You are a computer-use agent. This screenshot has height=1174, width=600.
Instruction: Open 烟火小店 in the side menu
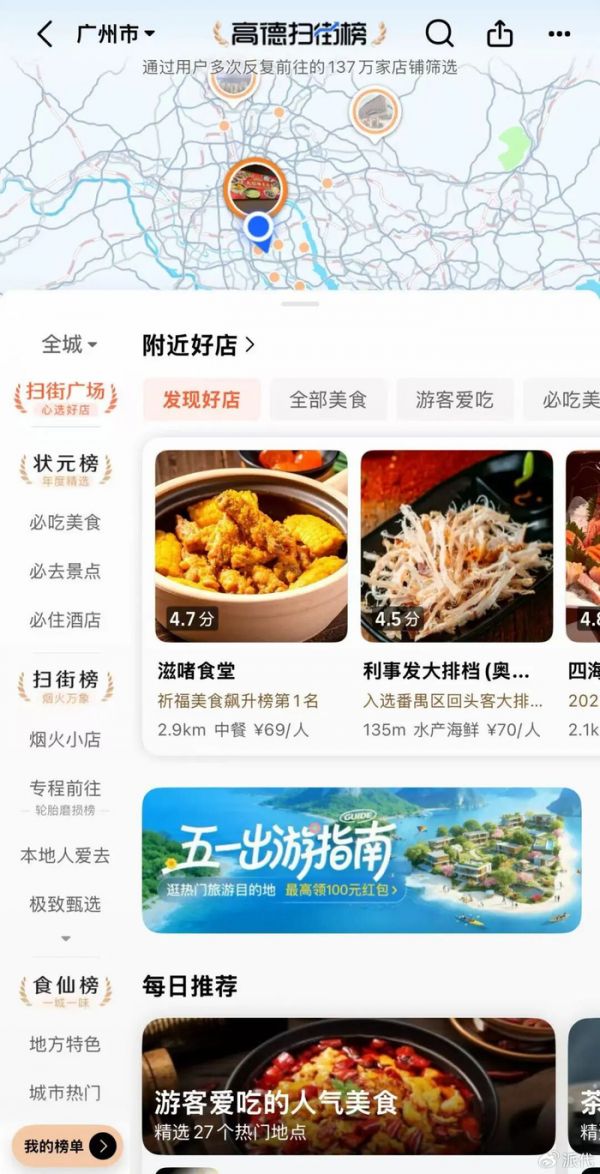tap(65, 740)
